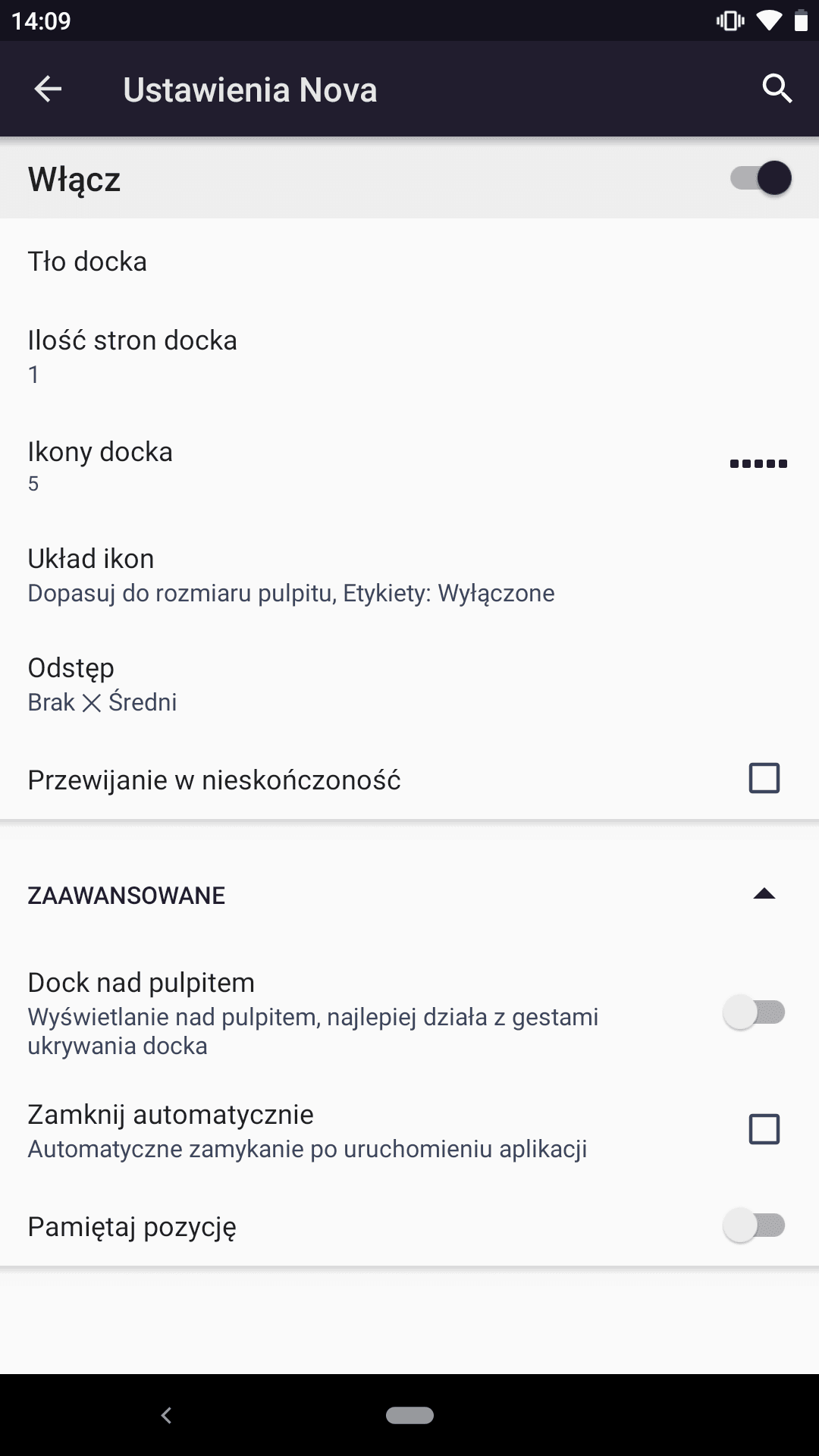Check Przewijanie w nieskończoność box
Screen dimensions: 819x1456
click(x=764, y=778)
